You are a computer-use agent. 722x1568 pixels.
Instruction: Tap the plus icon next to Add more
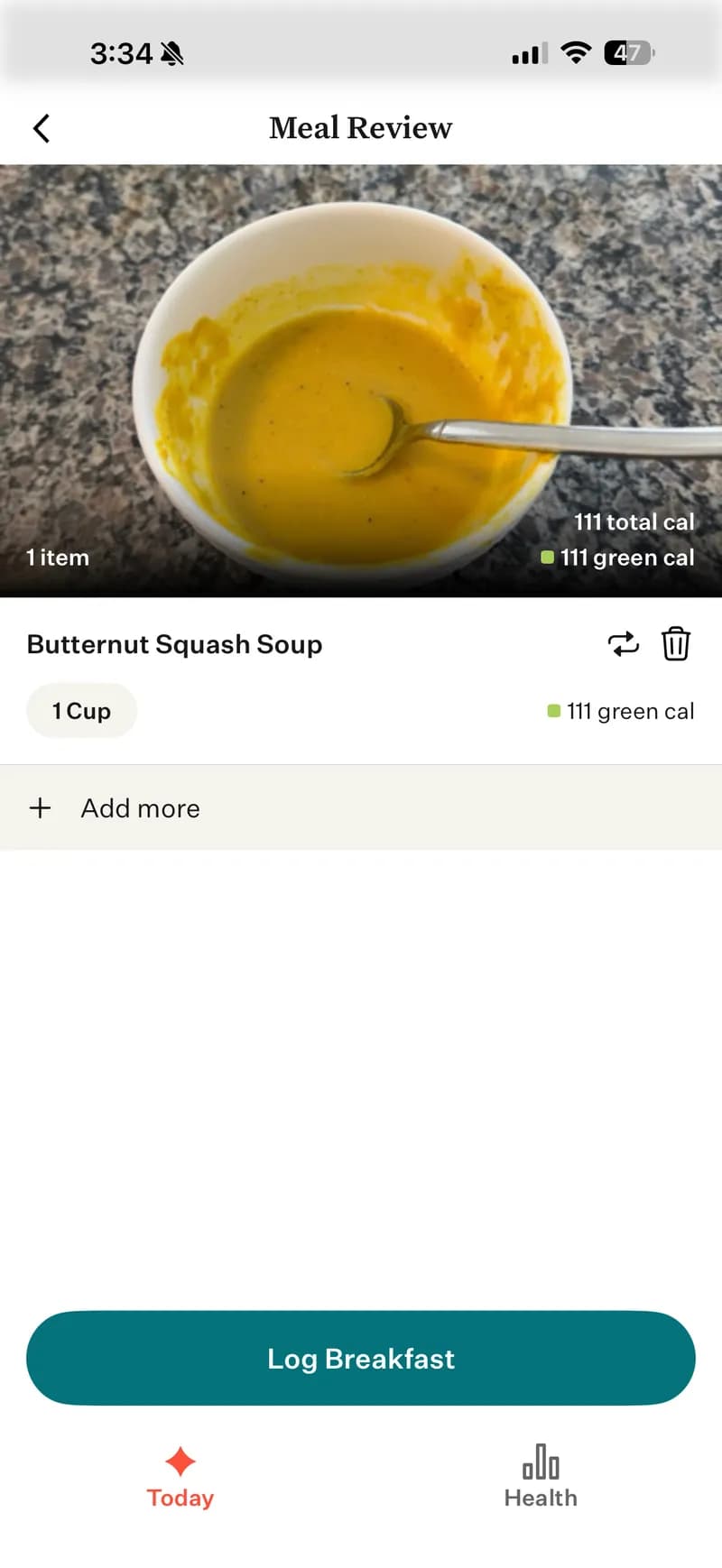tap(40, 807)
